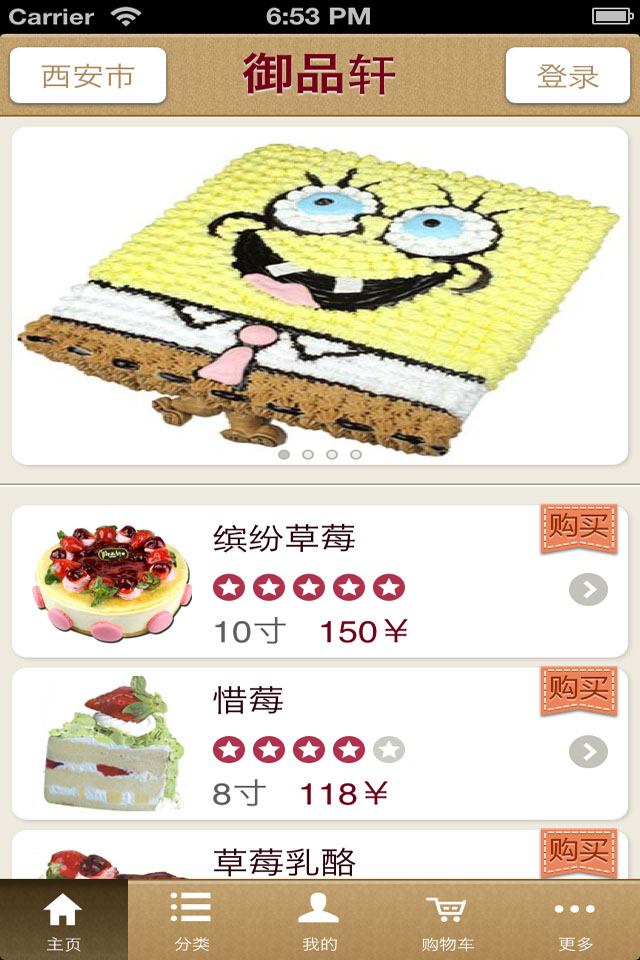
Task: Open the 更多 tab
Action: [x=575, y=920]
